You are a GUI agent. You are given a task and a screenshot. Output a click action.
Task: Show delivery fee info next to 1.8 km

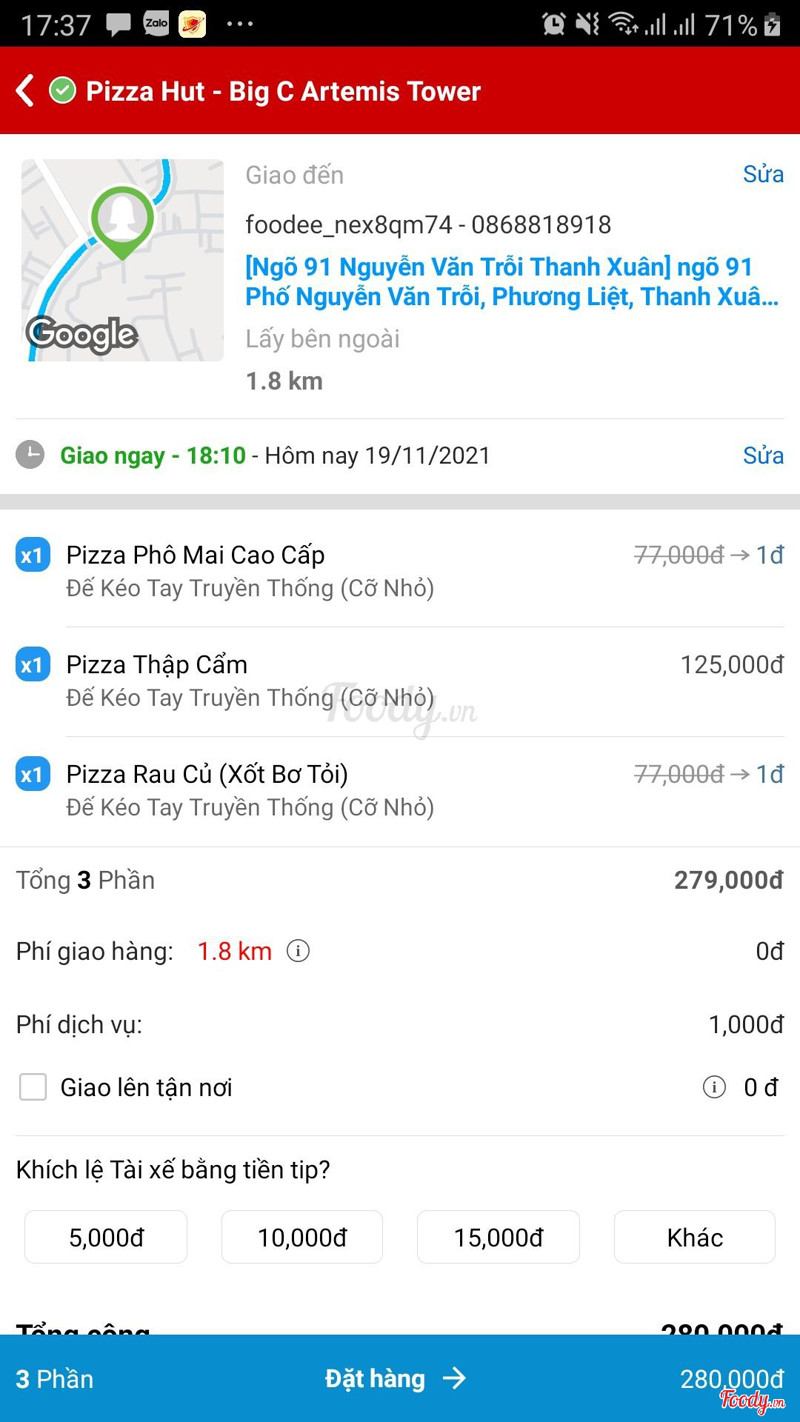(x=298, y=951)
